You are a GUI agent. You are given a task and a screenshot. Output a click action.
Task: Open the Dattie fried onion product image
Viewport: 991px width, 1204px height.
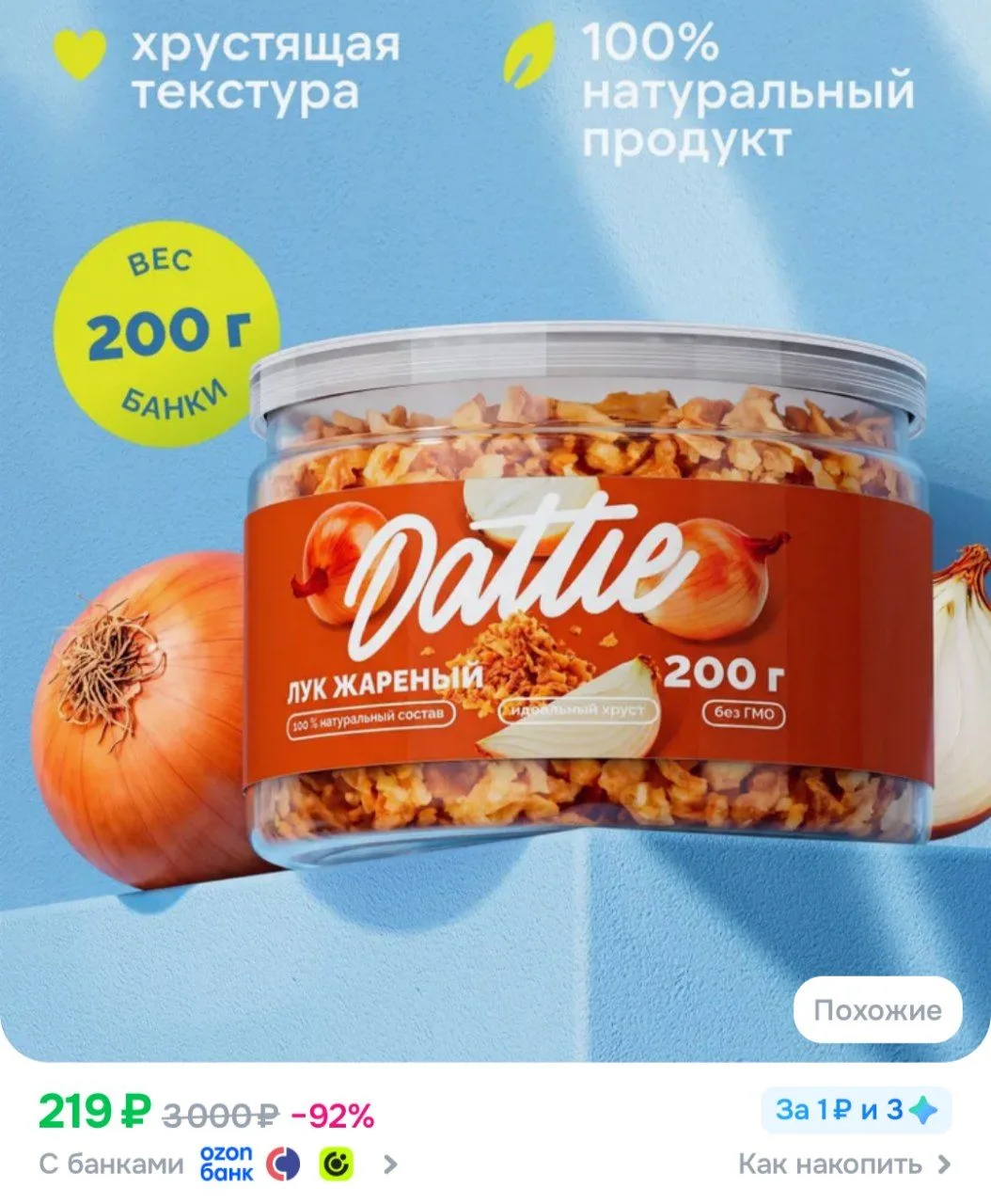(495, 531)
